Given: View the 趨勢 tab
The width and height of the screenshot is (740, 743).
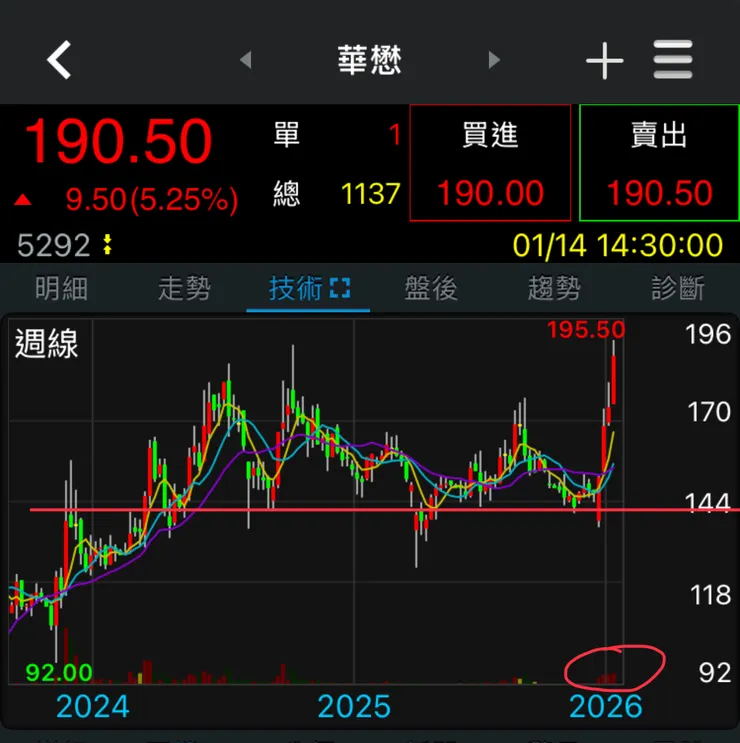Looking at the screenshot, I should [554, 289].
